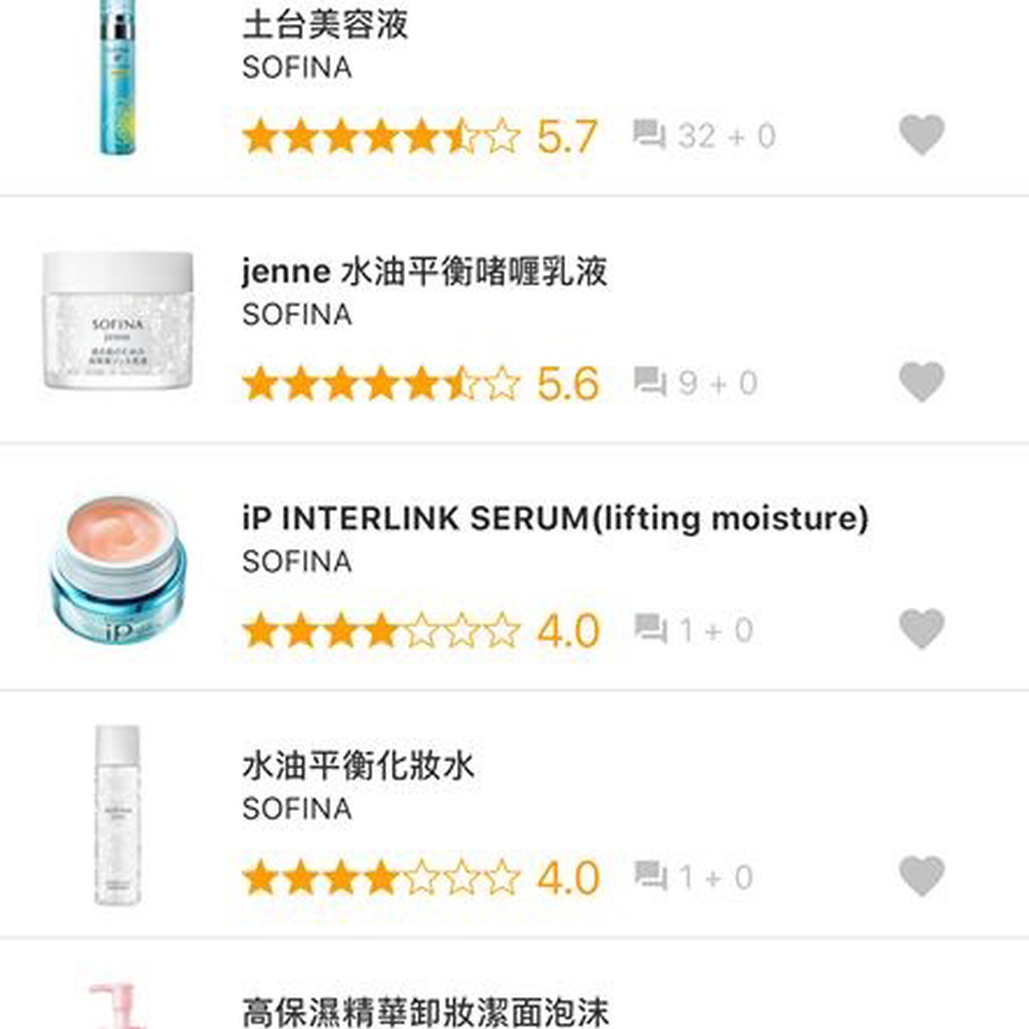
Task: Favorite jenne 水油平衡啫喱乳液
Action: [x=921, y=382]
